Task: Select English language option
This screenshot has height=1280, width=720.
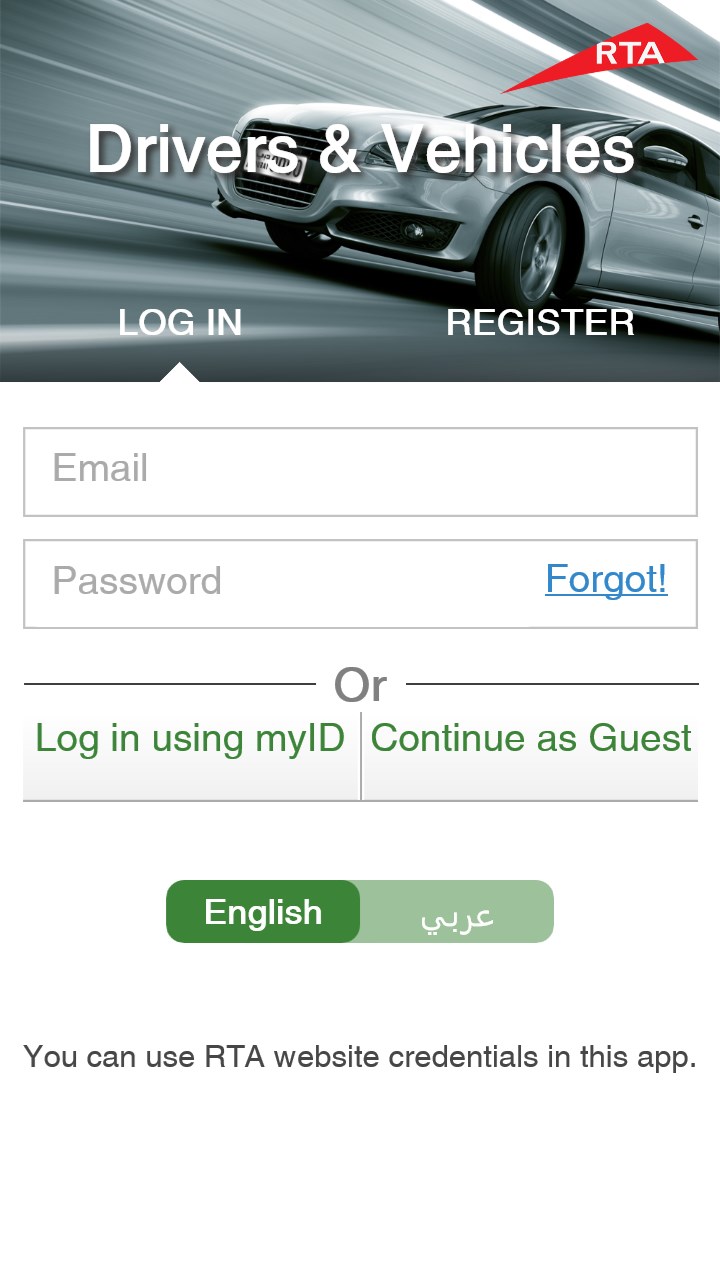Action: tap(263, 911)
